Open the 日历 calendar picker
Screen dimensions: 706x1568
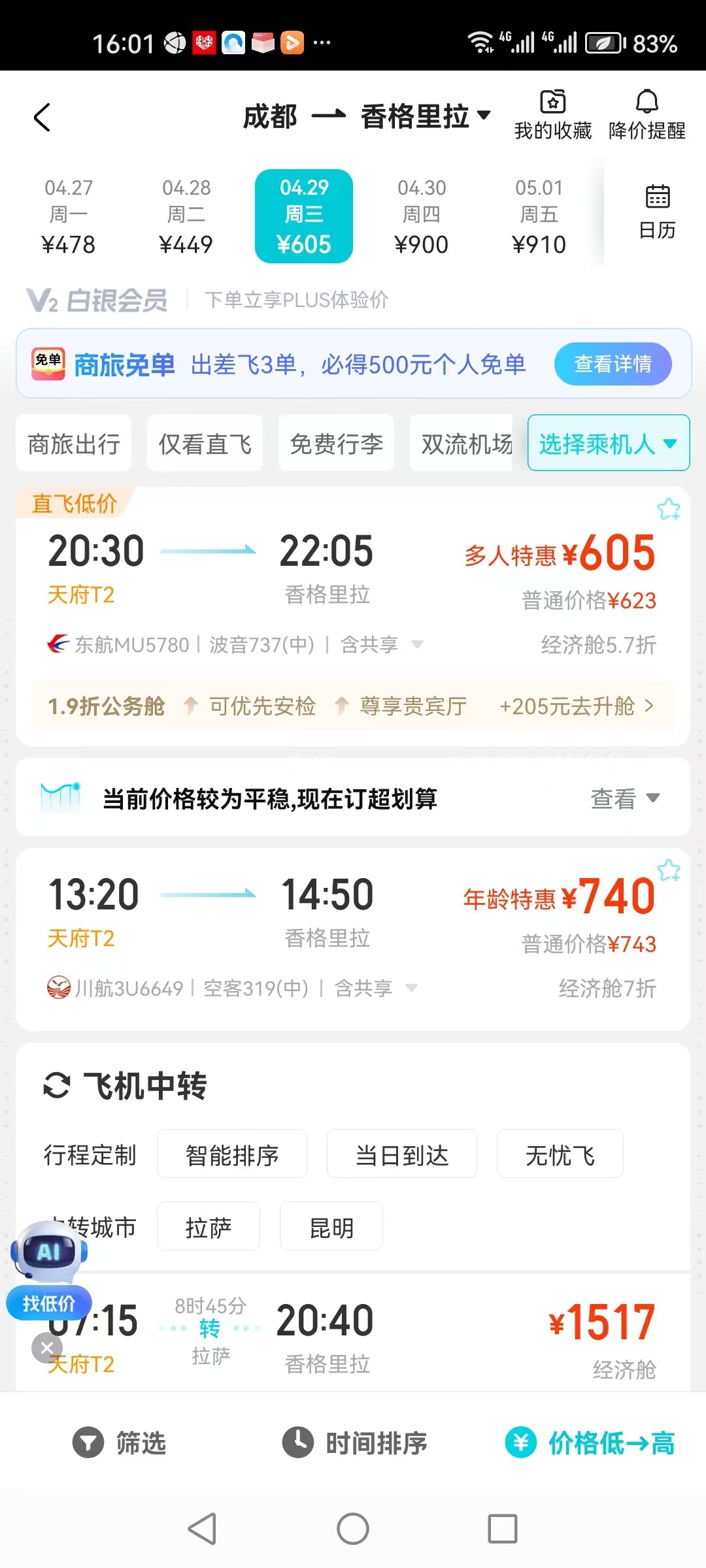[657, 212]
